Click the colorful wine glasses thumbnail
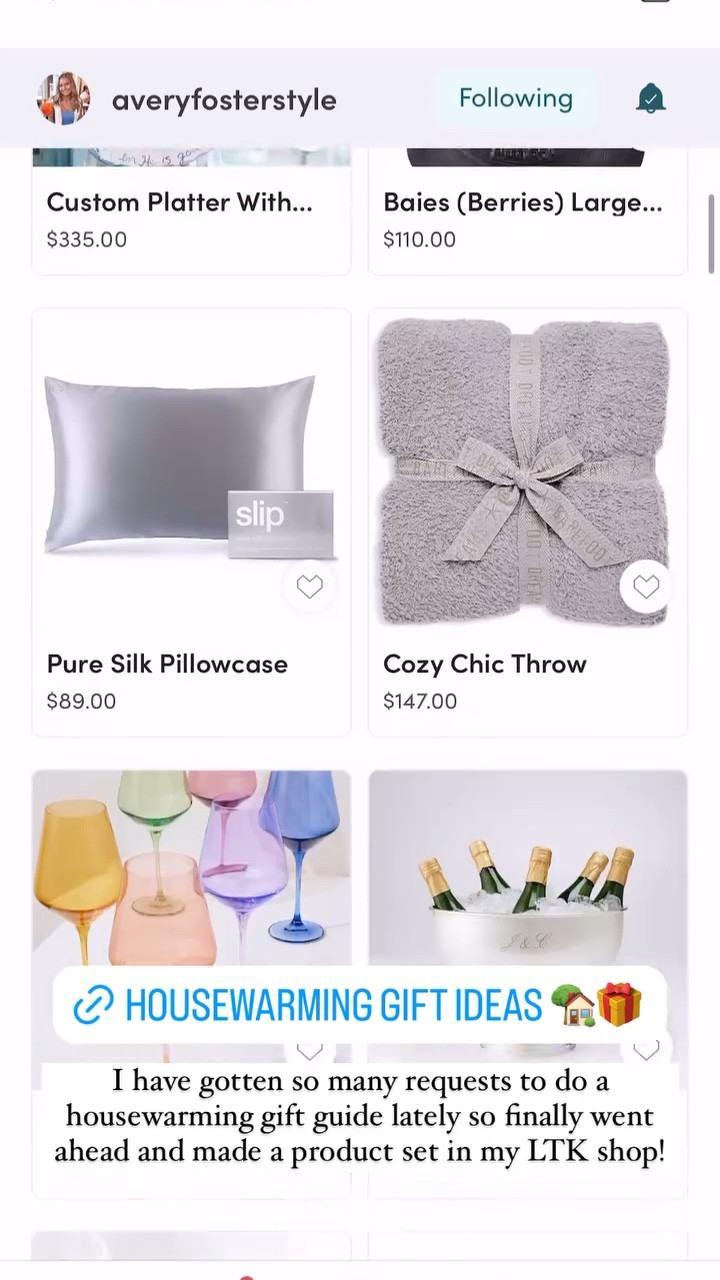This screenshot has width=720, height=1280. [x=190, y=868]
